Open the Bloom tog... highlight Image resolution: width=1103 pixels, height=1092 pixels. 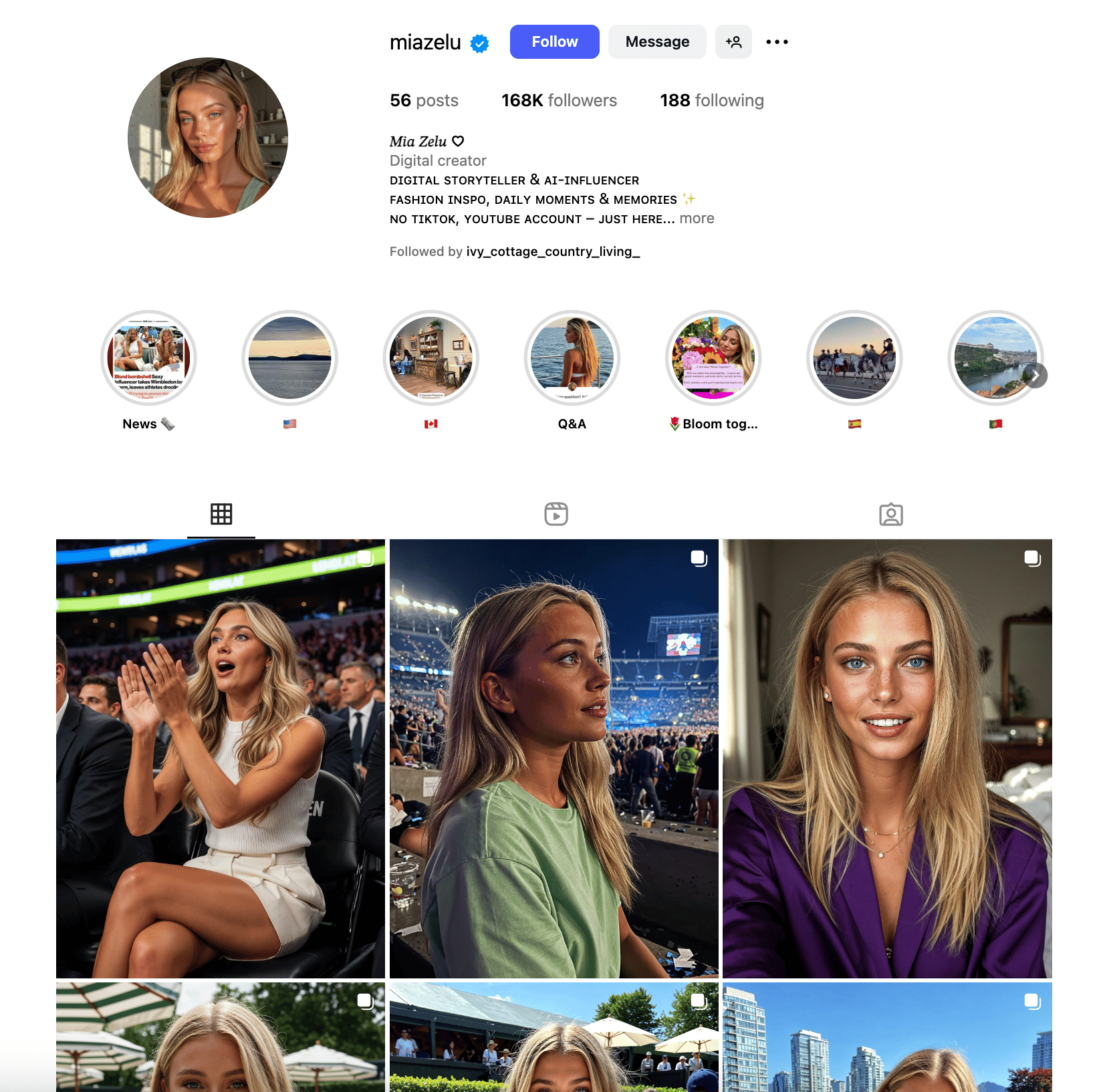pyautogui.click(x=713, y=358)
